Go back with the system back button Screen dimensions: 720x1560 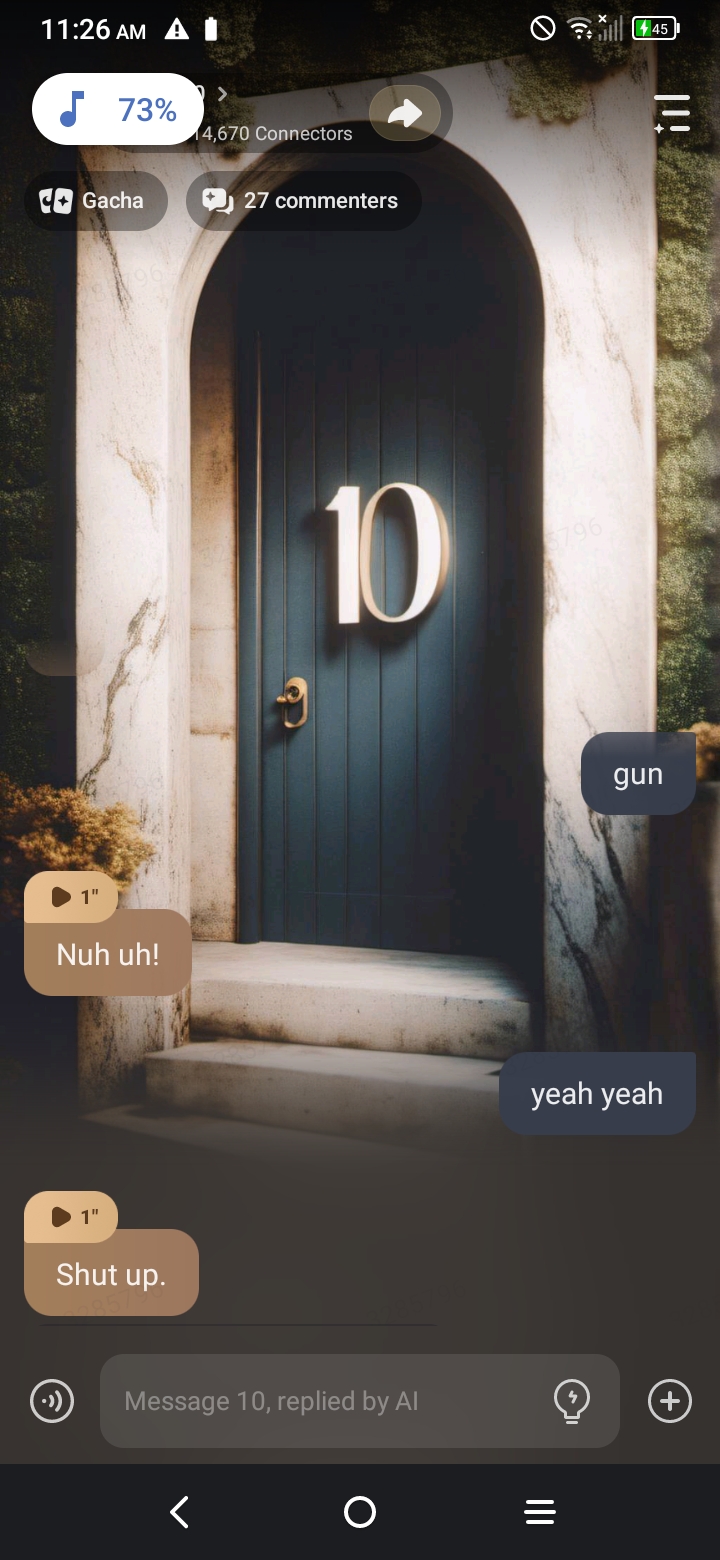tap(180, 1512)
